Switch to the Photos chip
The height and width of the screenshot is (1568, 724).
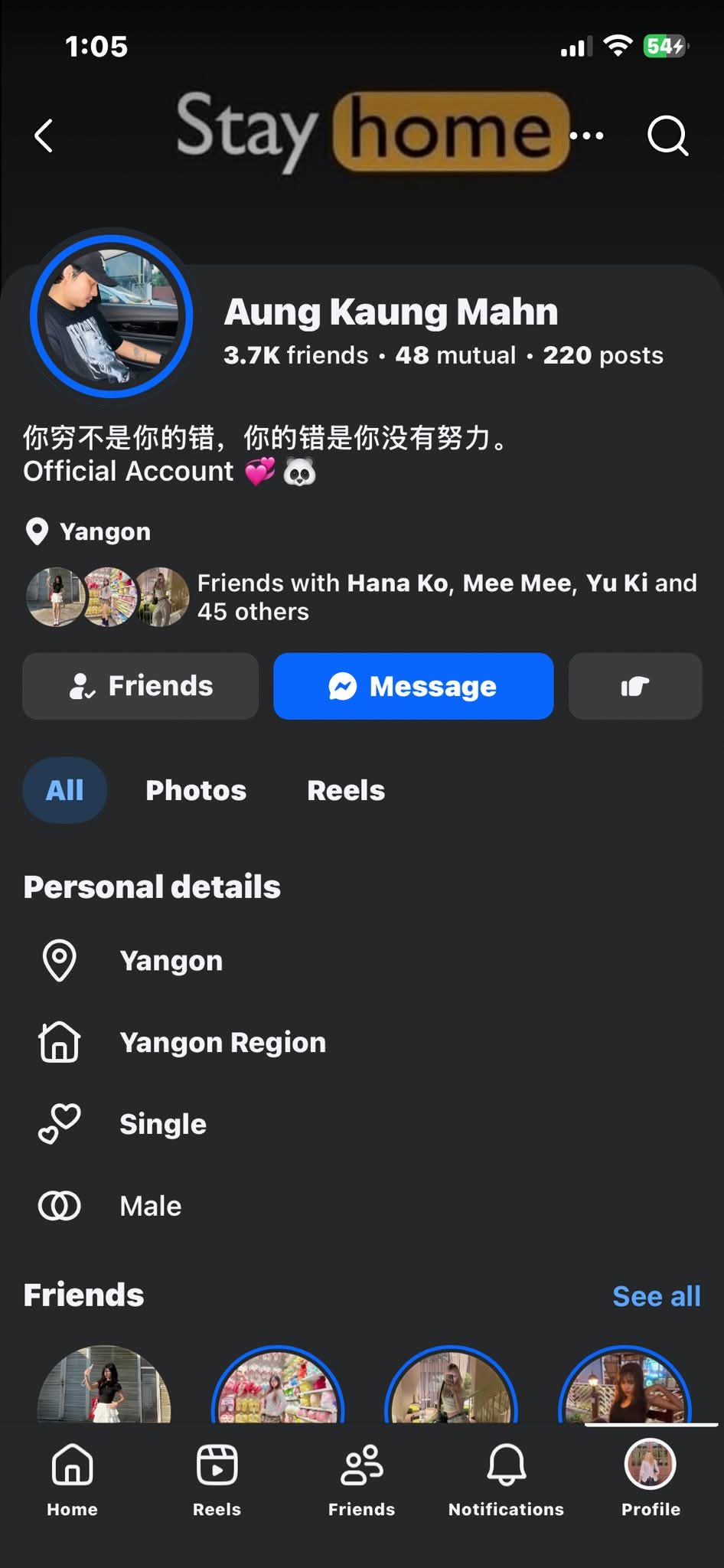tap(196, 790)
